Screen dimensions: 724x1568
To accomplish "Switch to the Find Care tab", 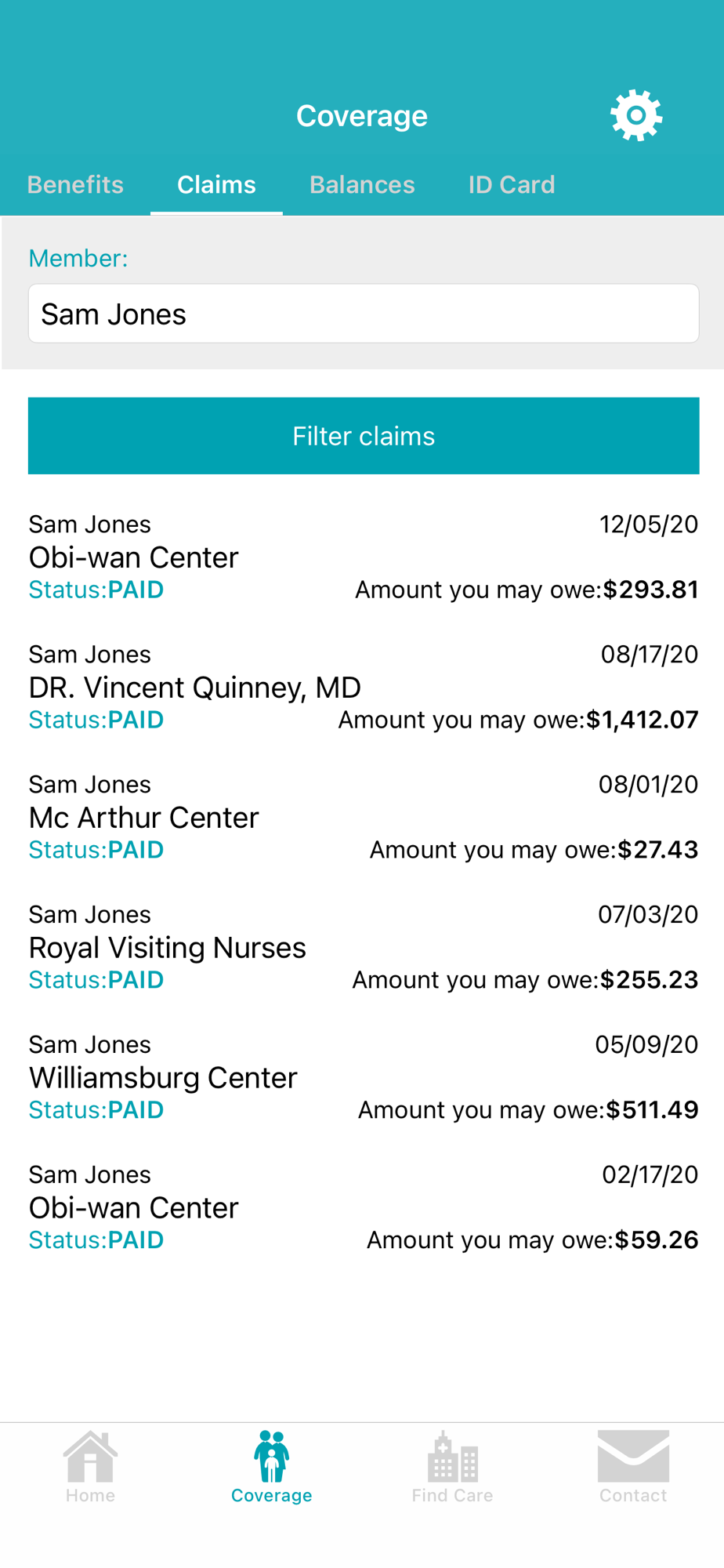I will (x=452, y=1467).
